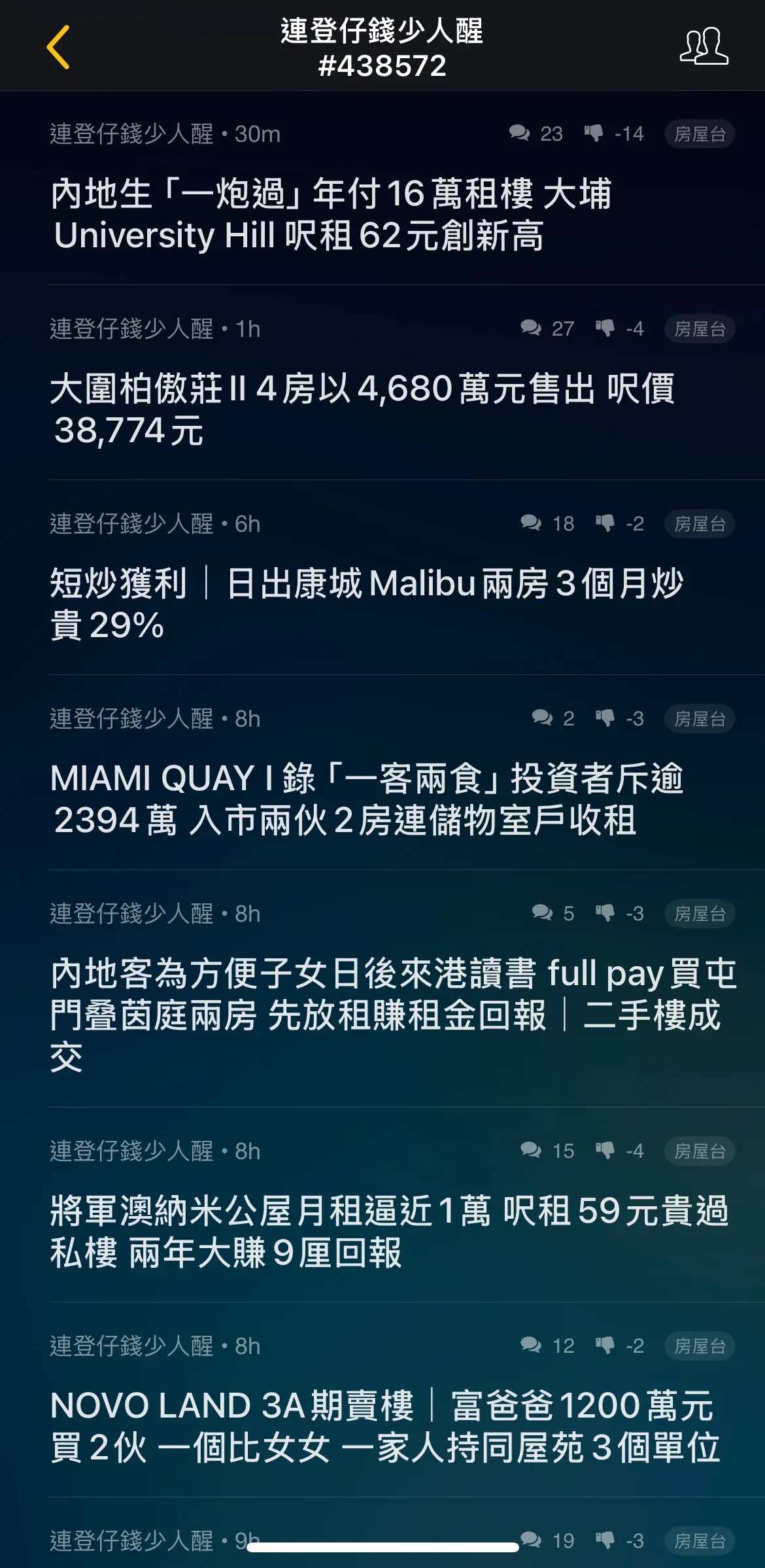Select 房屋台 chip on the Malibu post

coord(700,524)
